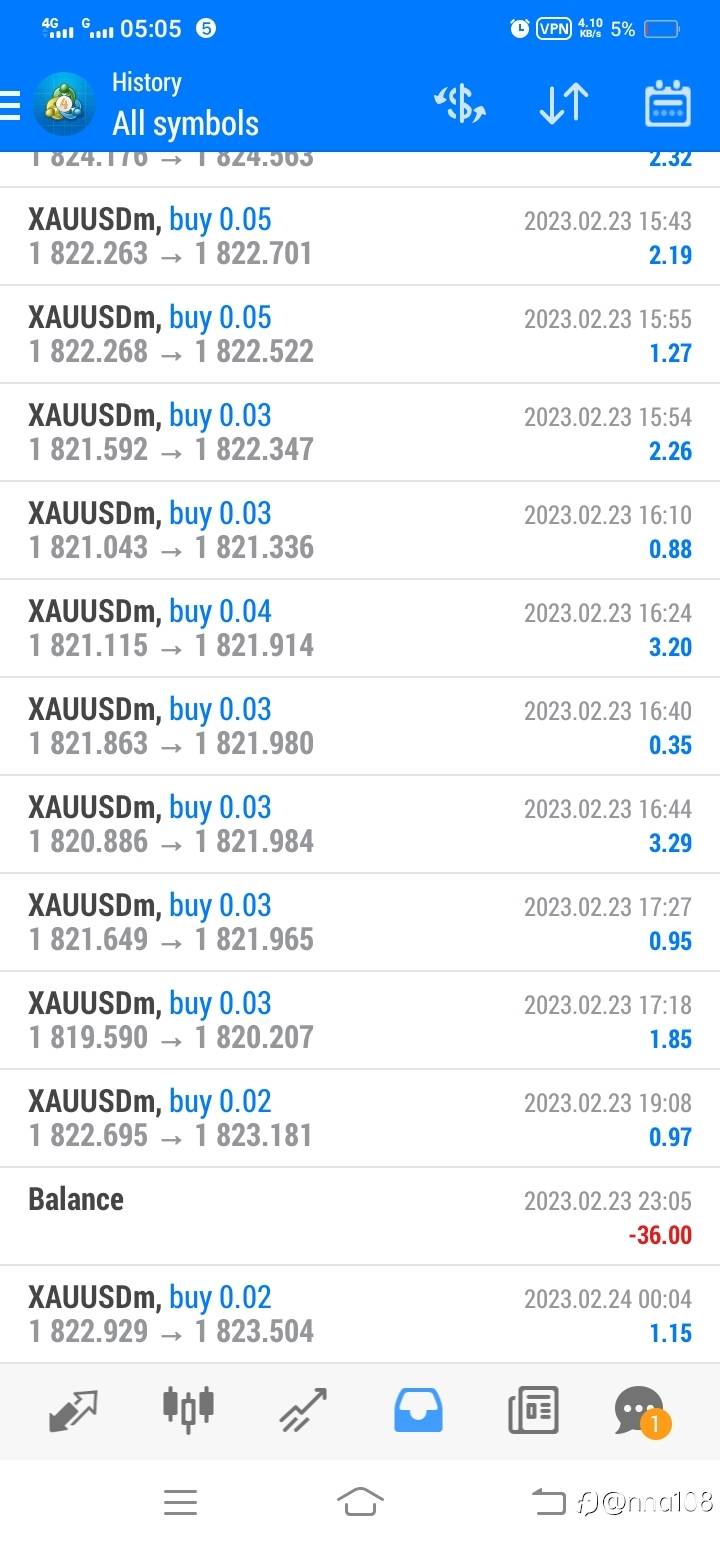Open the symbol currency filter
This screenshot has height=1544, width=720.
[x=459, y=104]
